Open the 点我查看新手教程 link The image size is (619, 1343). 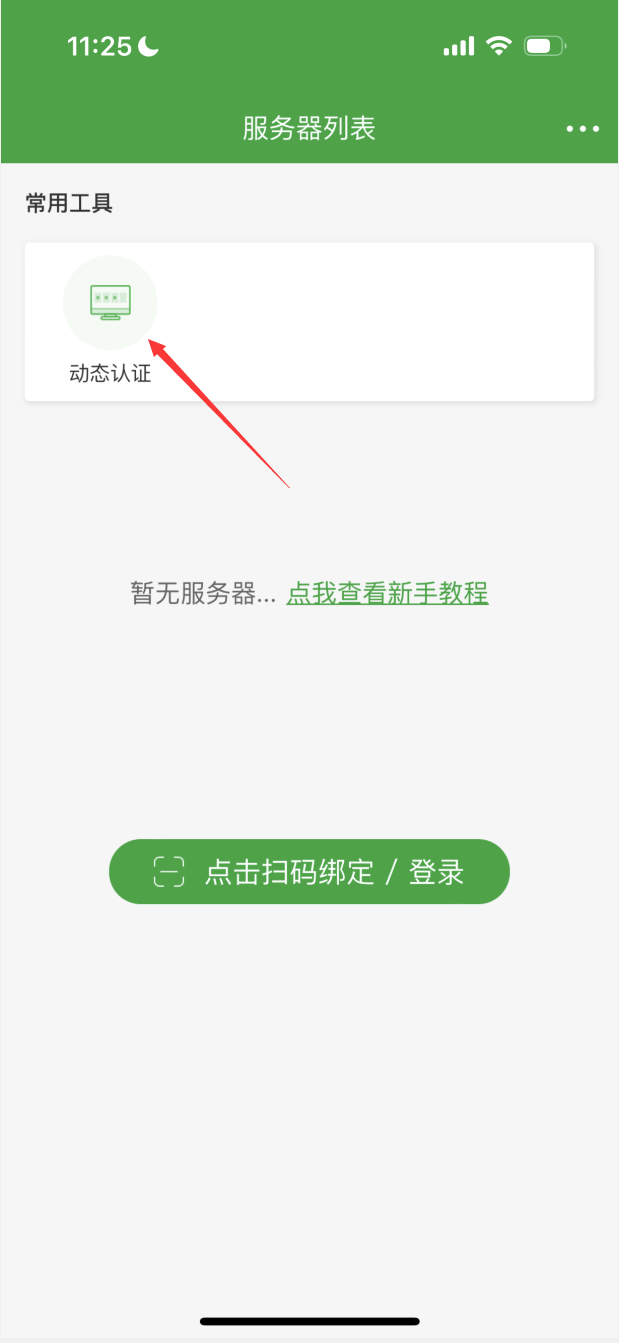(x=387, y=593)
